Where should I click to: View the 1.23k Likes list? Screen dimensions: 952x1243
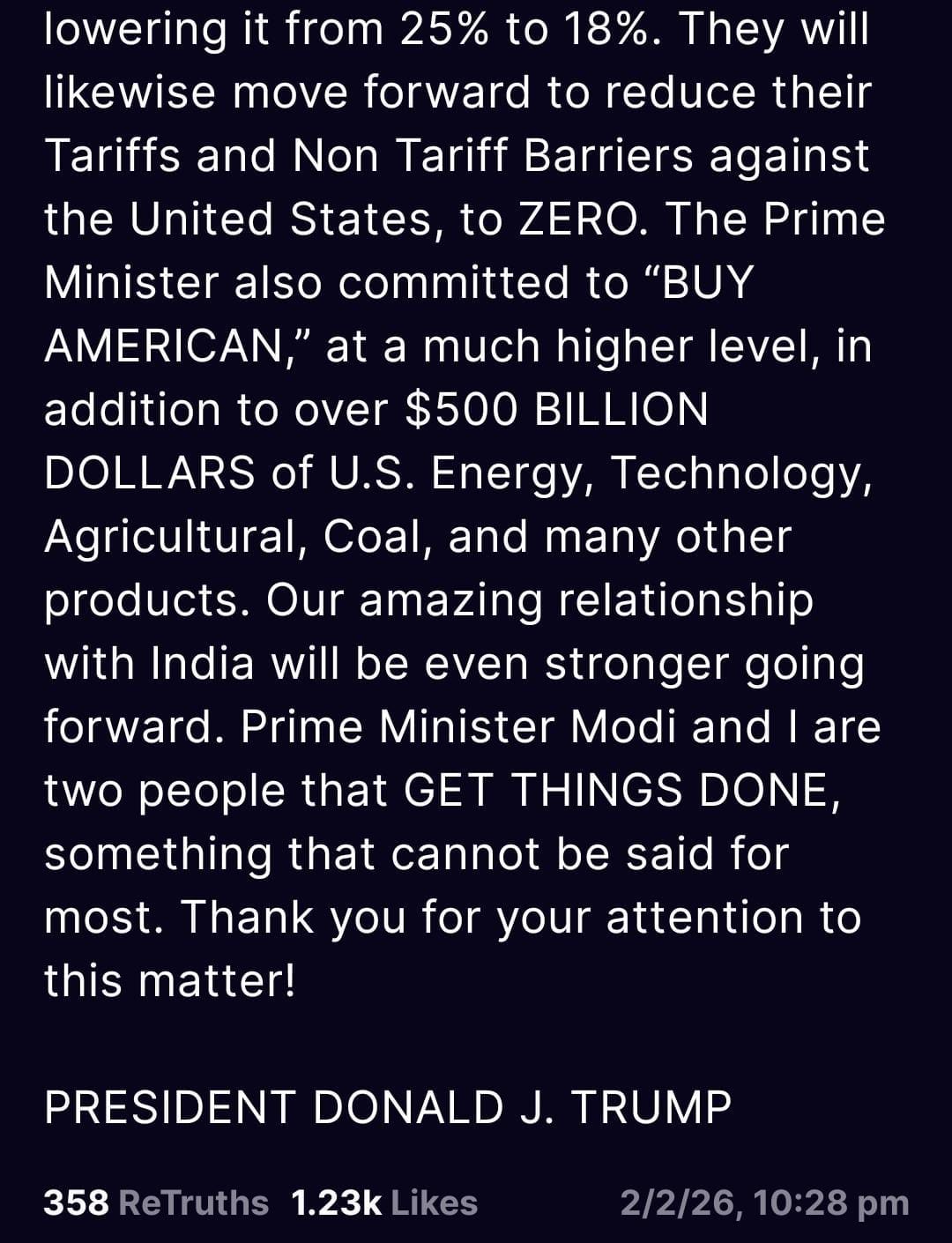(384, 1202)
